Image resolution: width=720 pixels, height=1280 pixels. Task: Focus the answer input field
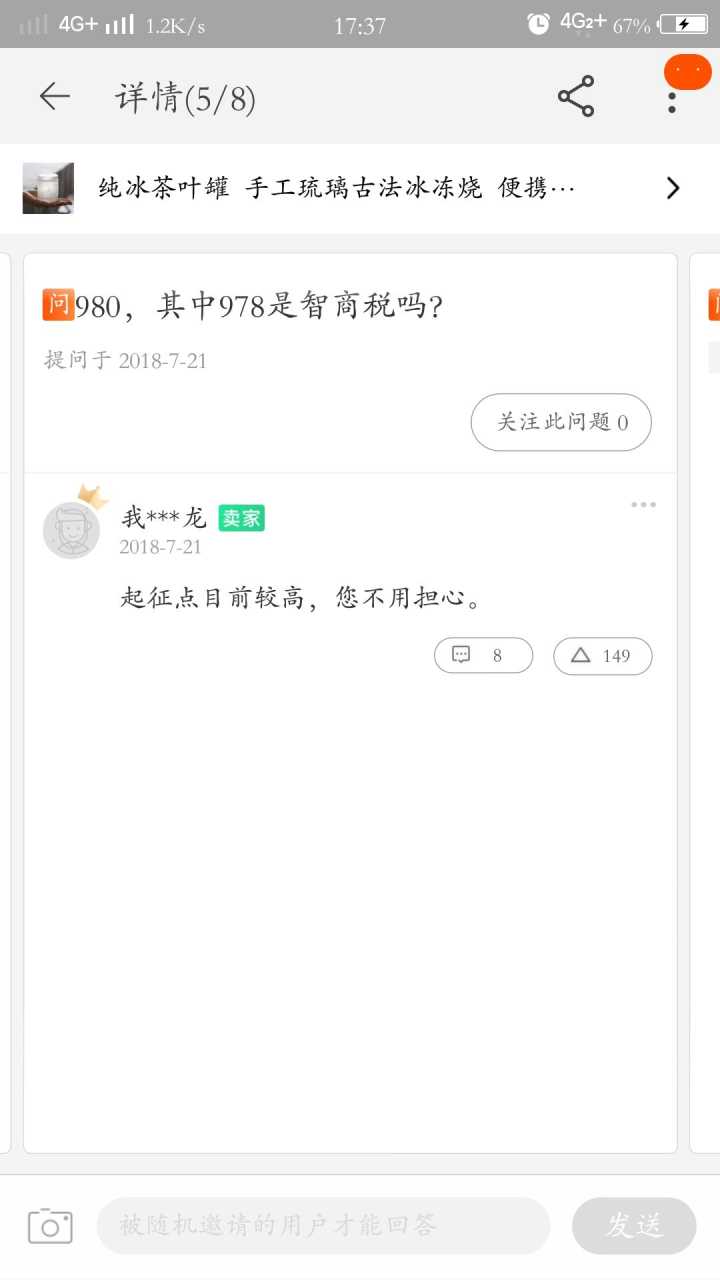coord(322,1225)
